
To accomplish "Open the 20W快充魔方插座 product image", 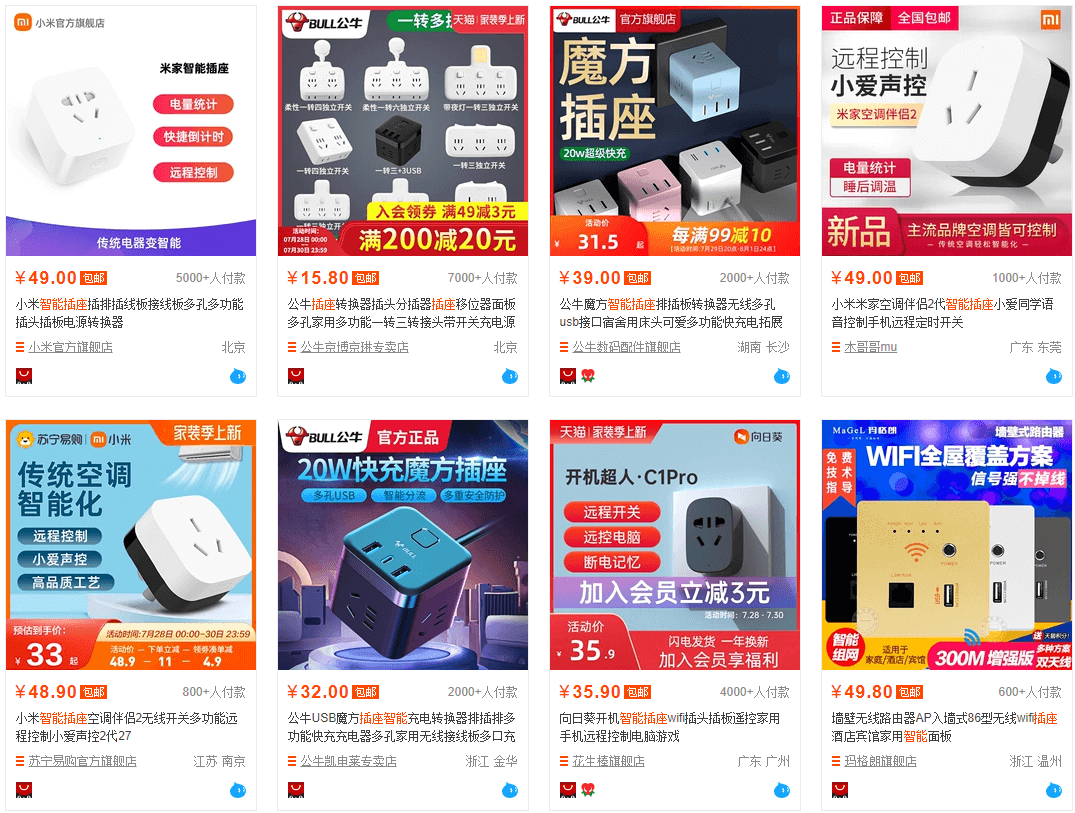I will 403,545.
